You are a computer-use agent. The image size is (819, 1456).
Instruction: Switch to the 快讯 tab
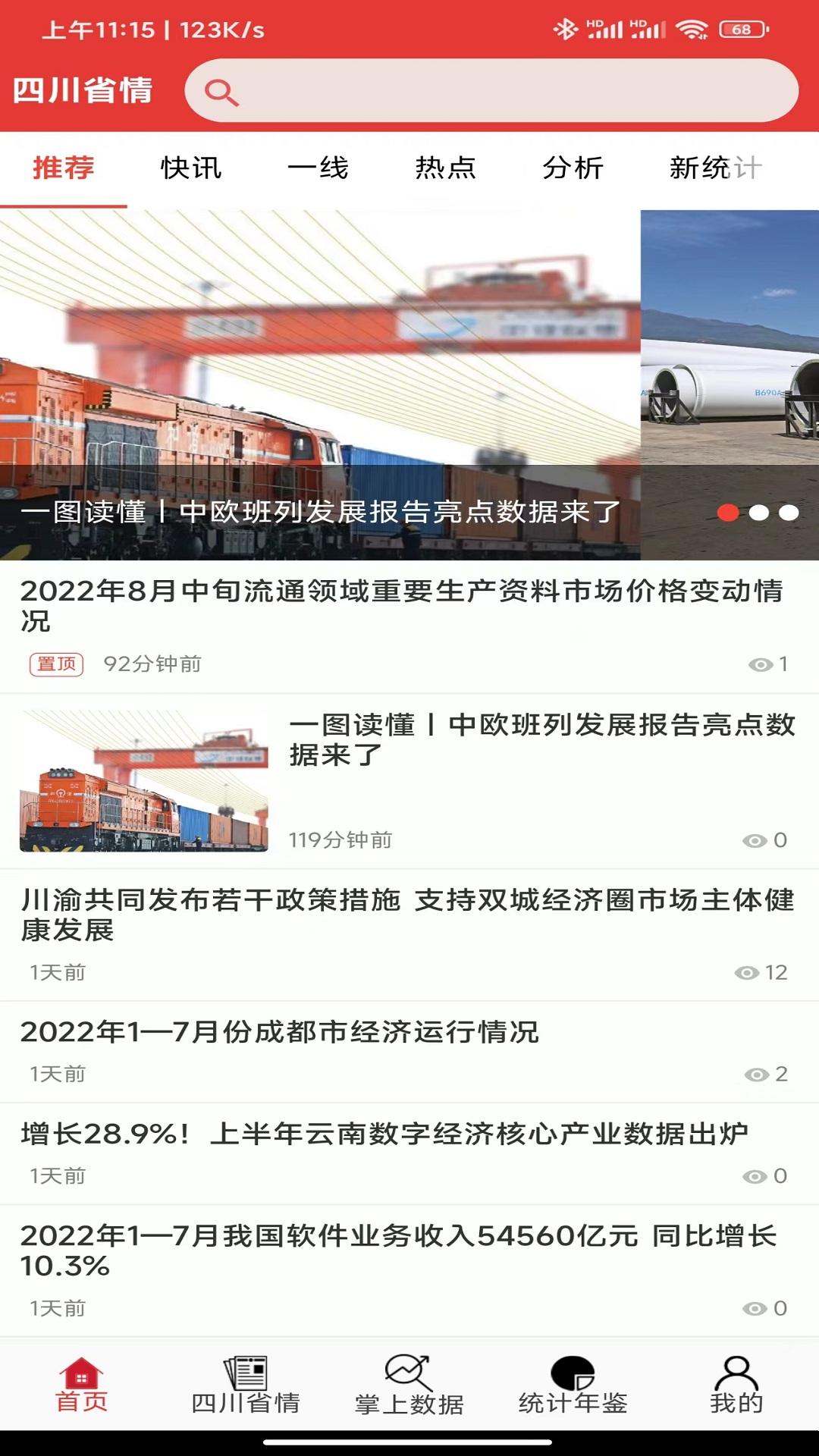point(190,169)
